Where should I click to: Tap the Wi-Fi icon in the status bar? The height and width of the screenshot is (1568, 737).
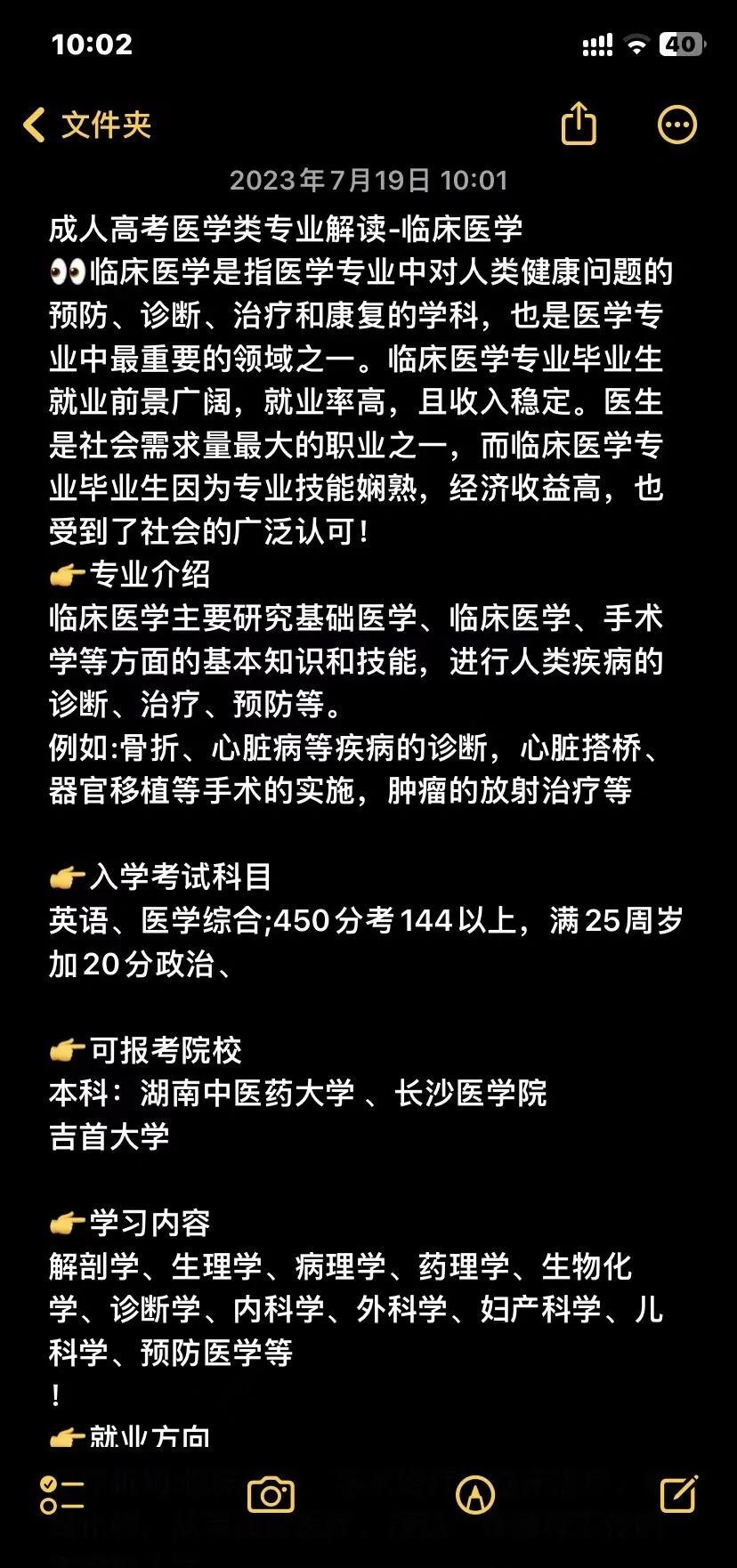(637, 43)
